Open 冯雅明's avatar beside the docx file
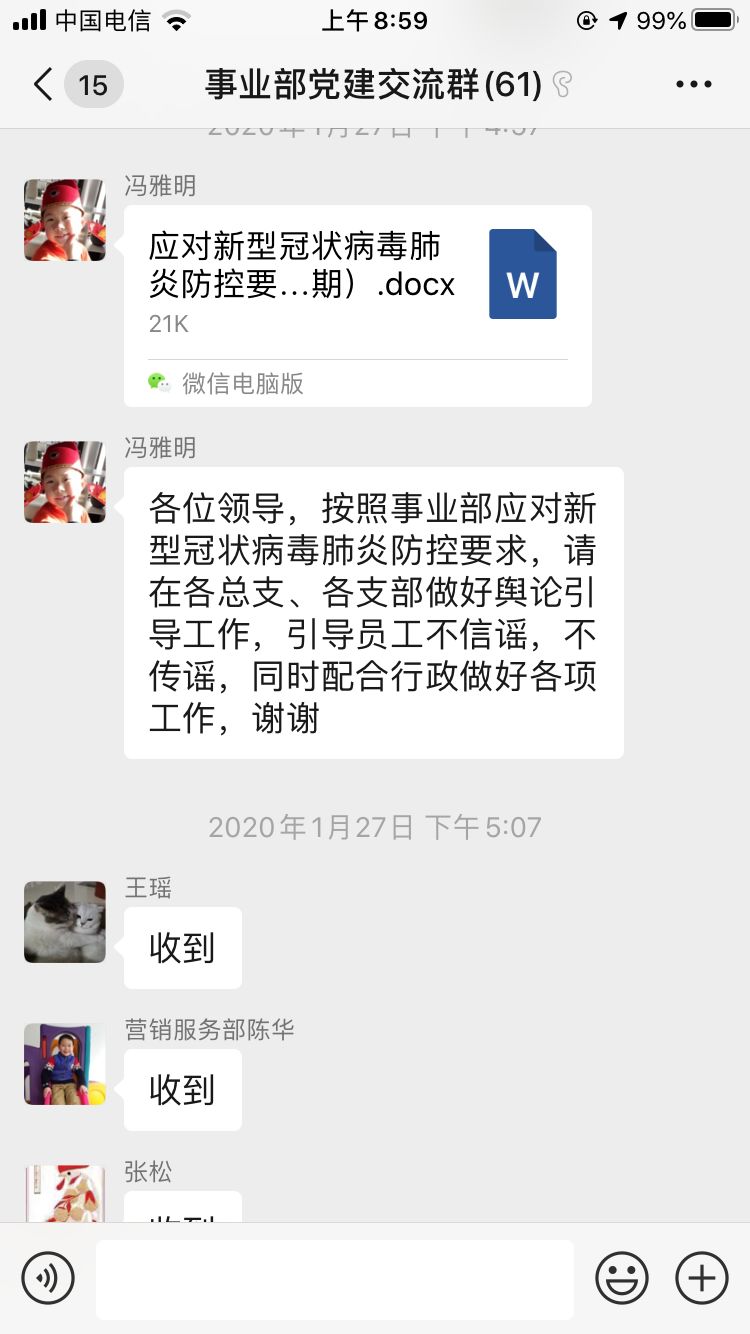This screenshot has width=750, height=1334. [65, 220]
